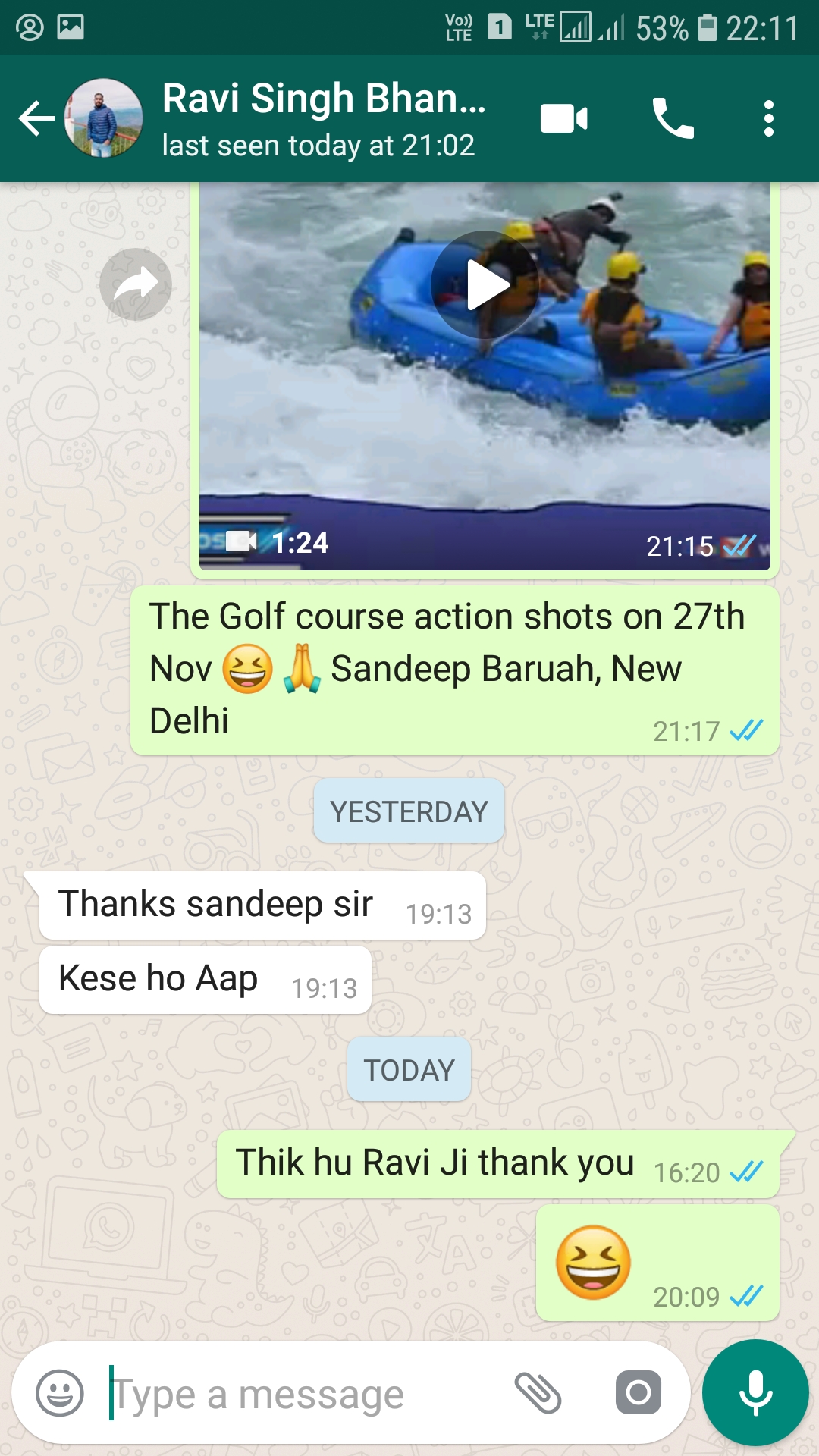The height and width of the screenshot is (1456, 819).
Task: Go back to the chat list
Action: click(x=36, y=119)
